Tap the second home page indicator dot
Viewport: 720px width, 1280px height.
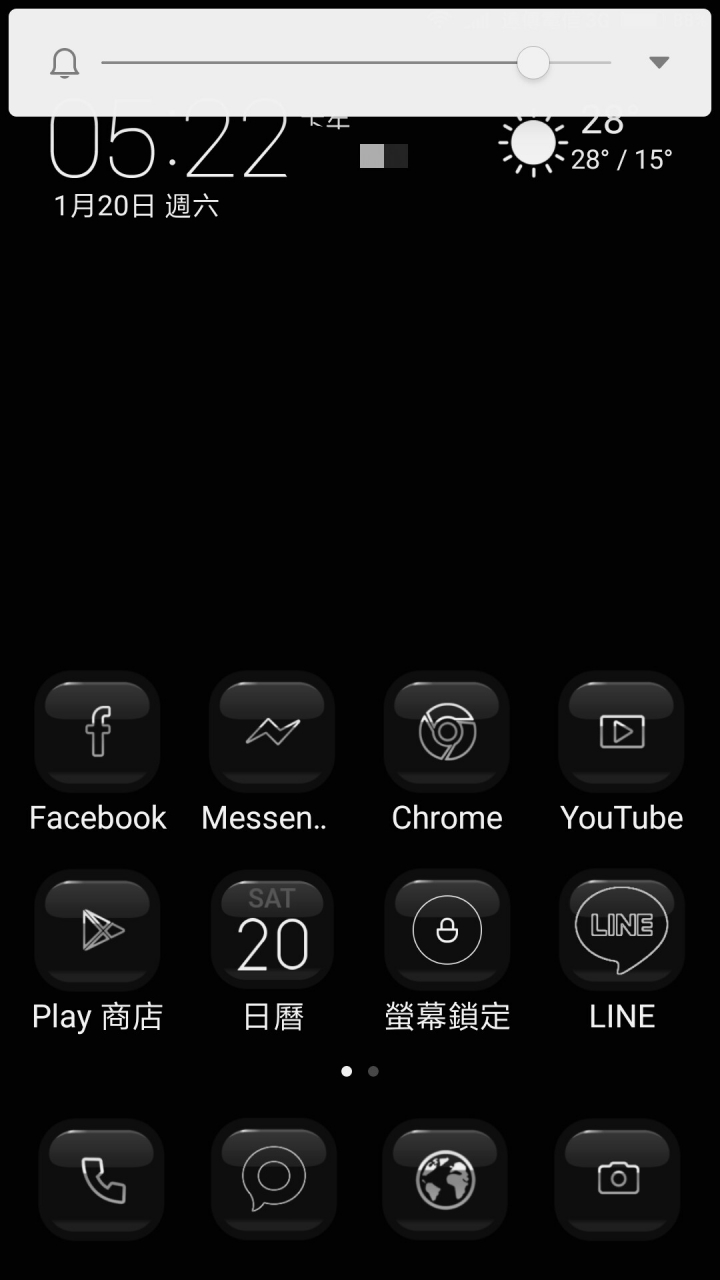click(x=373, y=1071)
